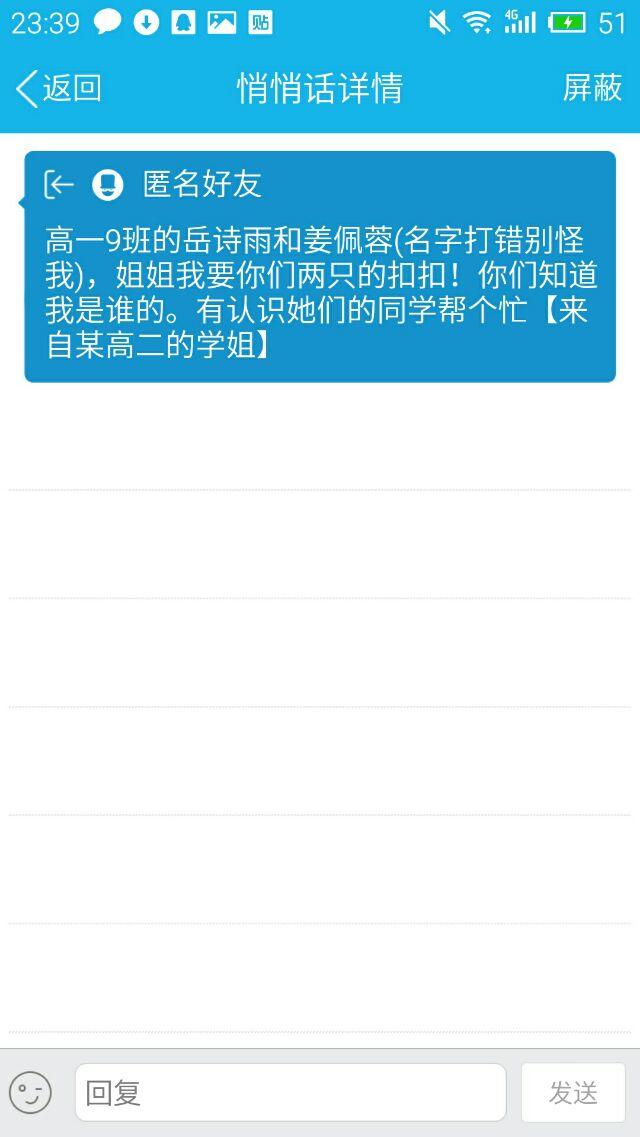
Task: Open the anonymous friend's whisper bubble
Action: (x=320, y=267)
